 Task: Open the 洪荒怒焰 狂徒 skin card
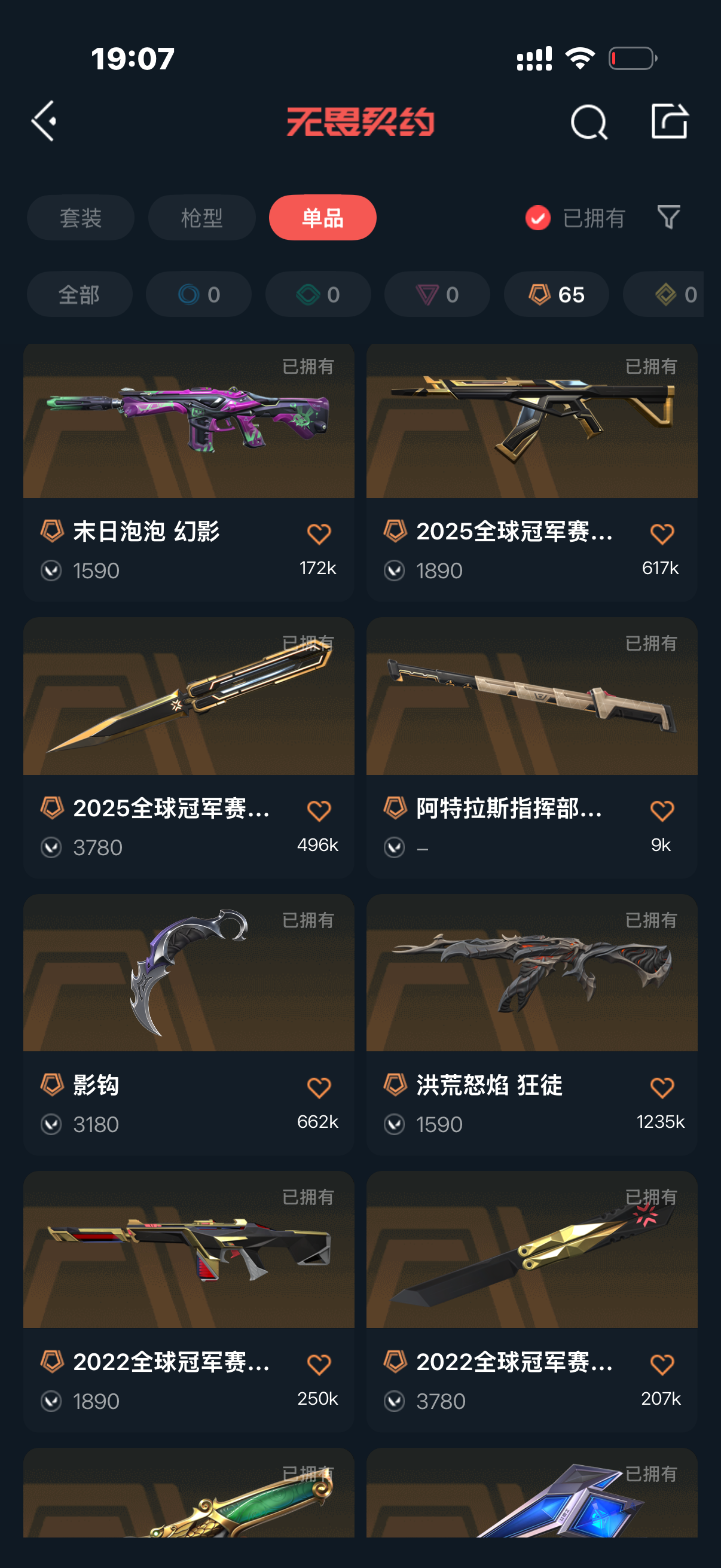pyautogui.click(x=531, y=974)
